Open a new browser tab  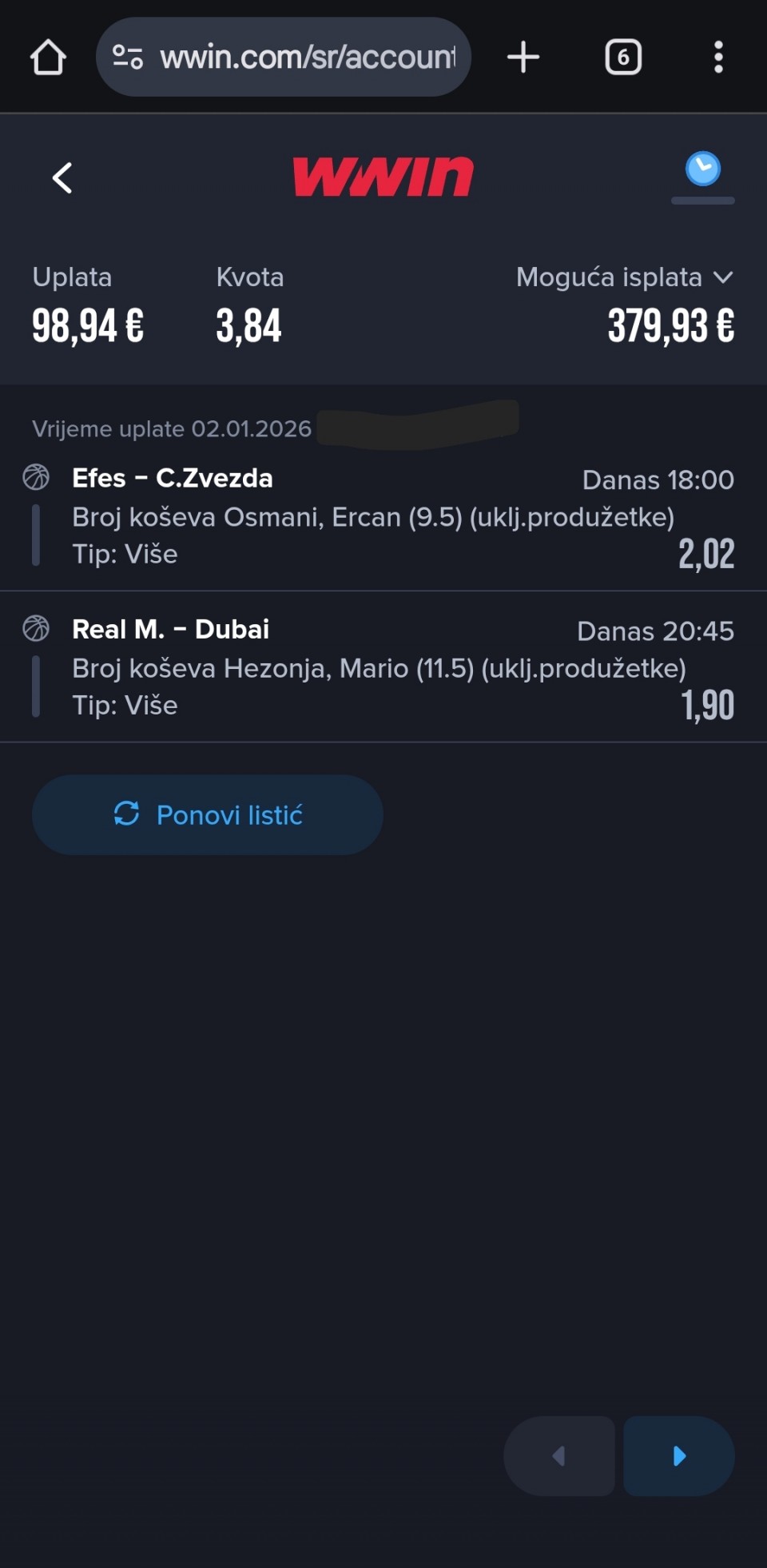(523, 58)
